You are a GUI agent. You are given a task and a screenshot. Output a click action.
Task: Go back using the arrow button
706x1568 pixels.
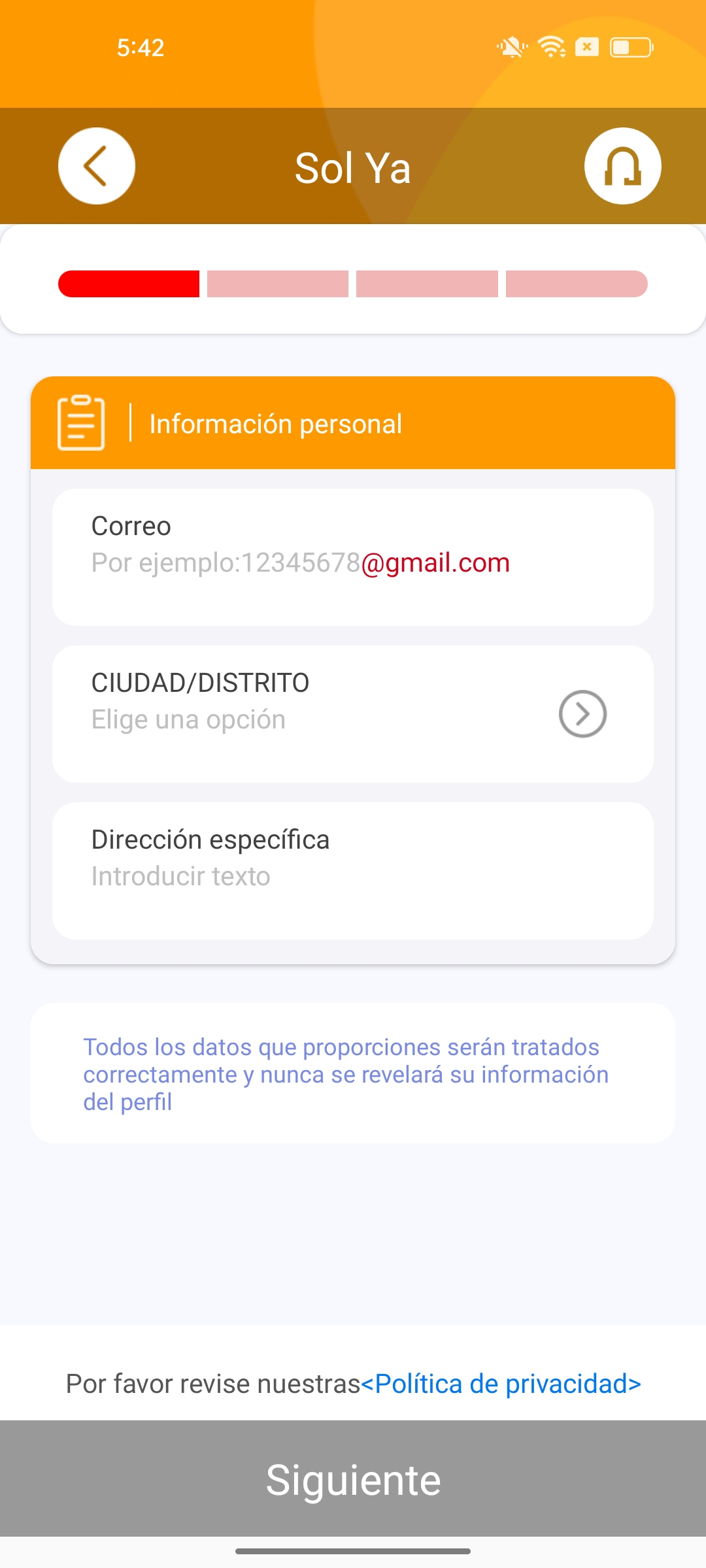97,166
